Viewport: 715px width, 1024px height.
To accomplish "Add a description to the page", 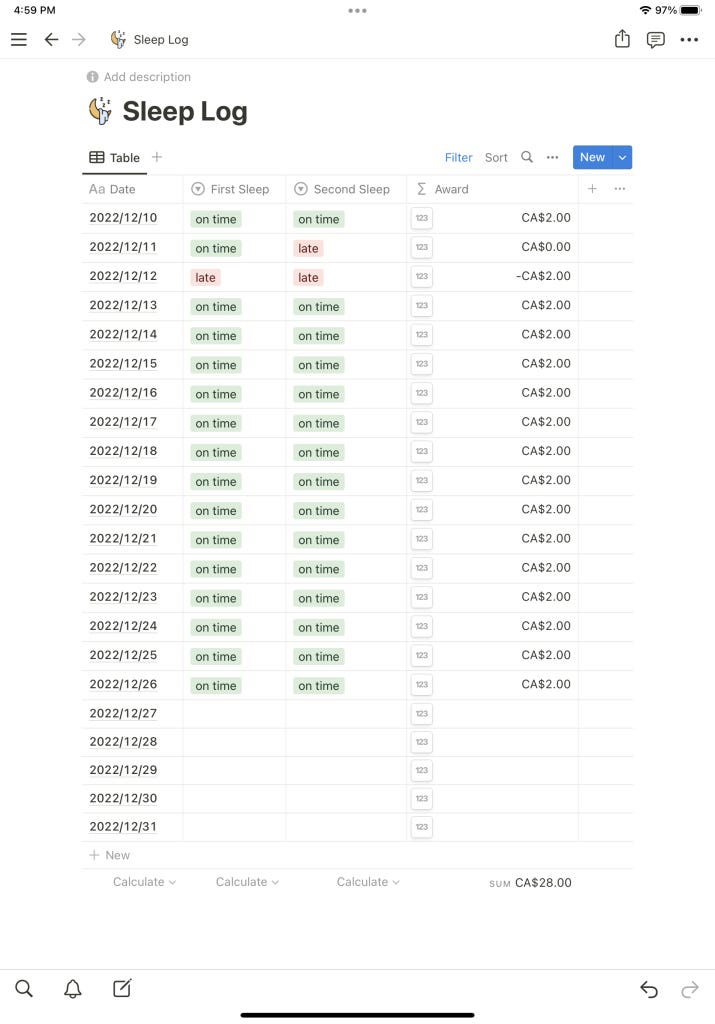I will (146, 77).
